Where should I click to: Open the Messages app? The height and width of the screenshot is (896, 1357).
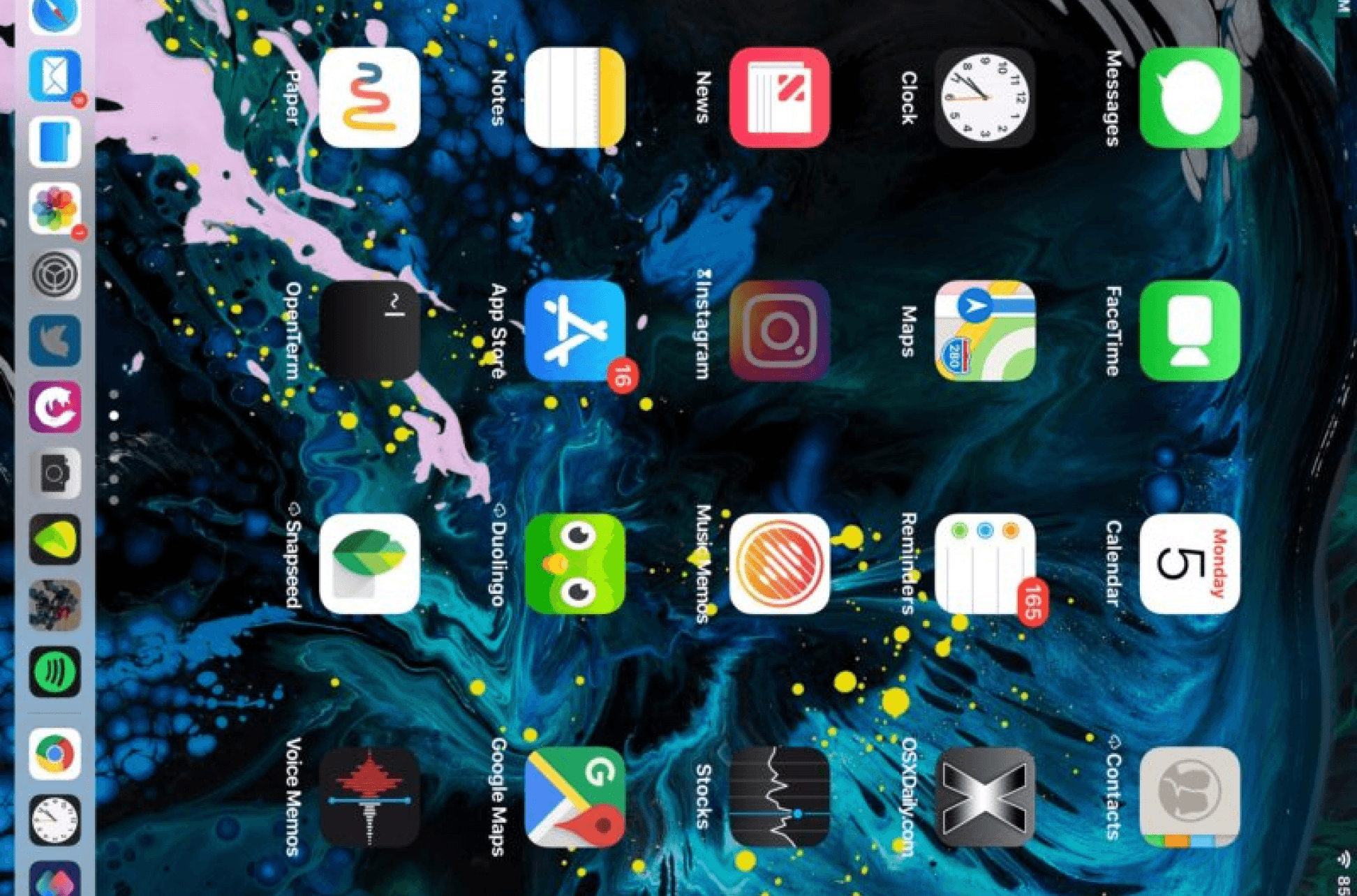[1189, 98]
